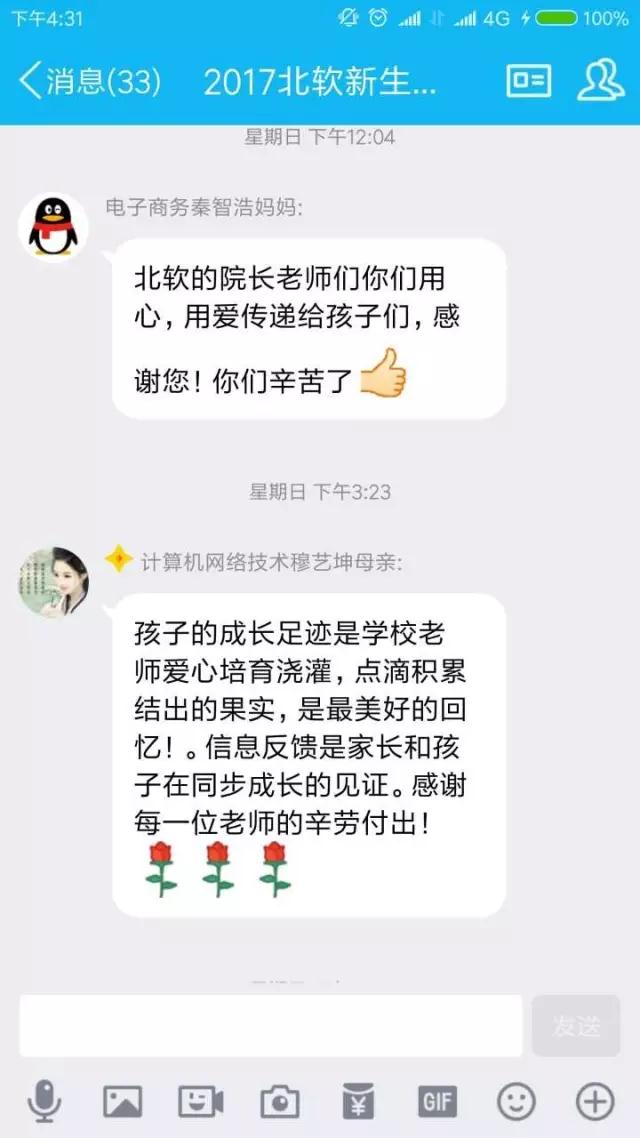The height and width of the screenshot is (1138, 640).
Task: Expand more options with the plus icon
Action: (x=595, y=1103)
